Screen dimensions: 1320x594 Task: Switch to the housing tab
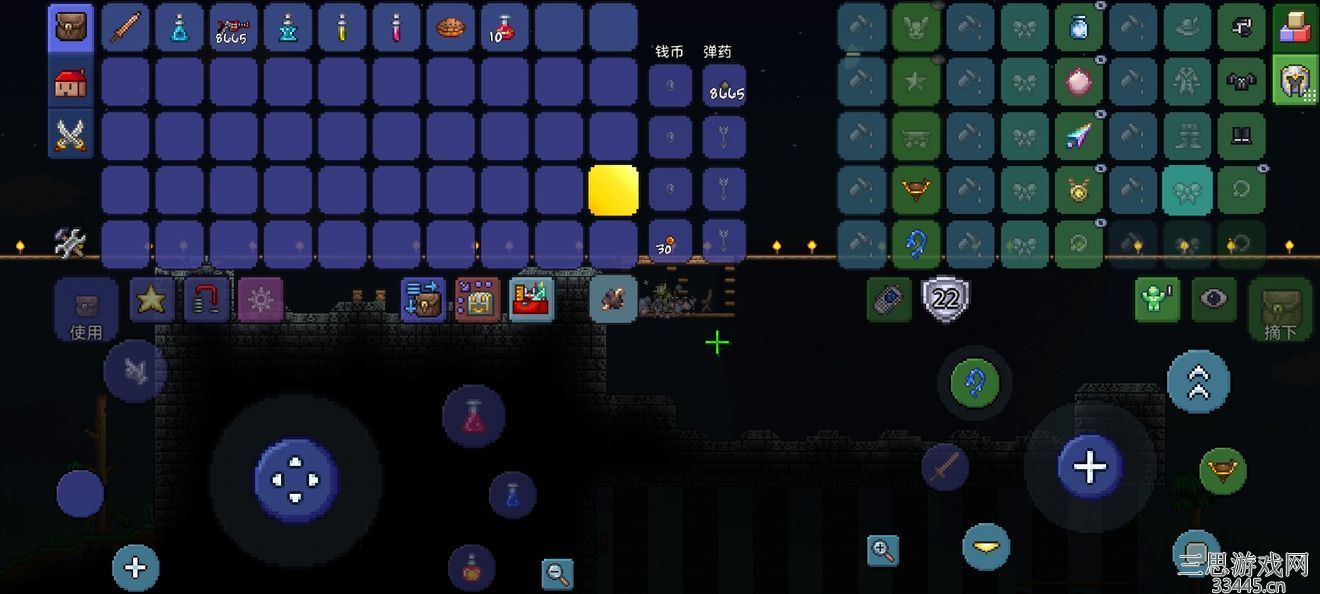70,83
